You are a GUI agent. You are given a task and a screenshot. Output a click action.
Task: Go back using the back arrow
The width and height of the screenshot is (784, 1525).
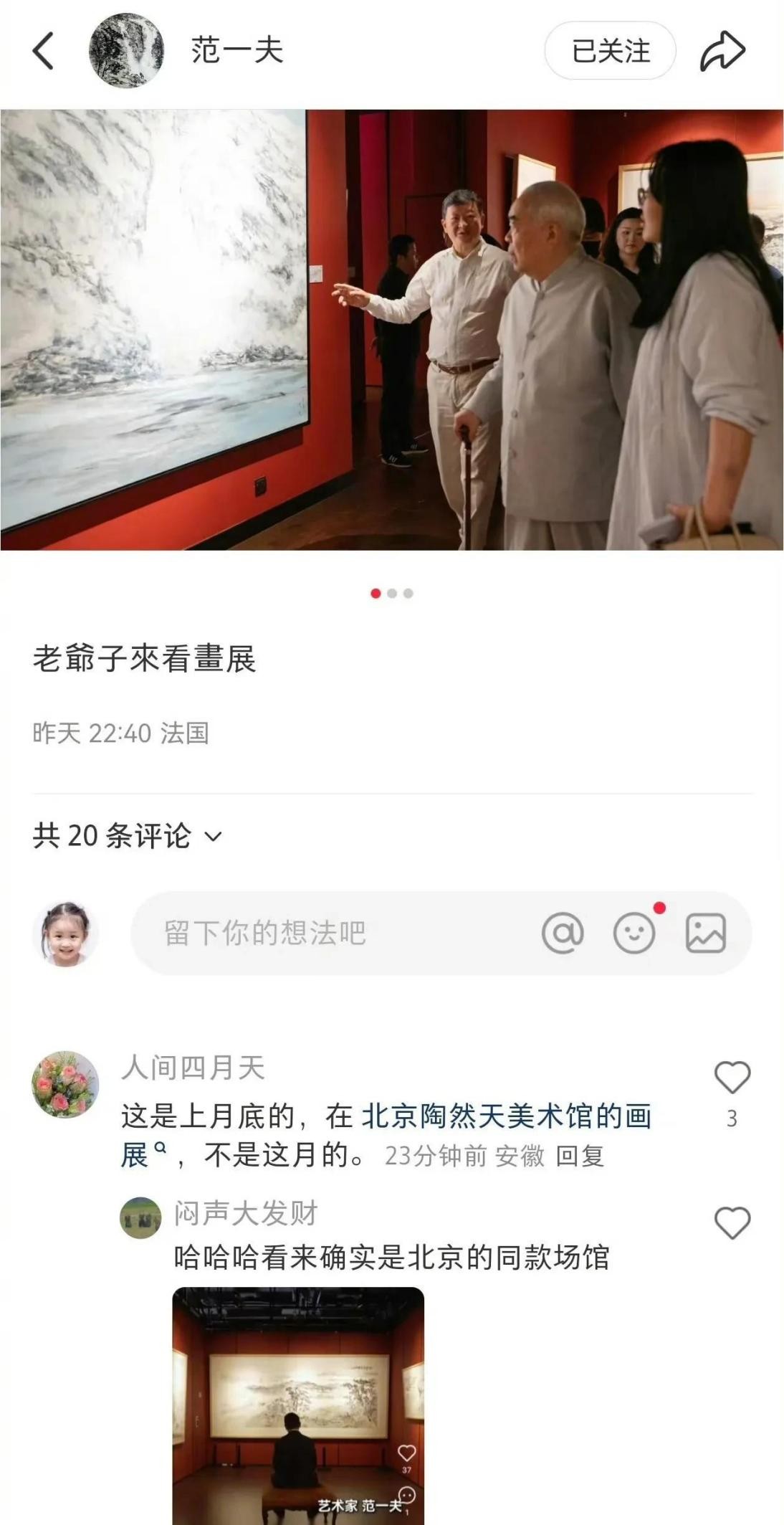(43, 52)
